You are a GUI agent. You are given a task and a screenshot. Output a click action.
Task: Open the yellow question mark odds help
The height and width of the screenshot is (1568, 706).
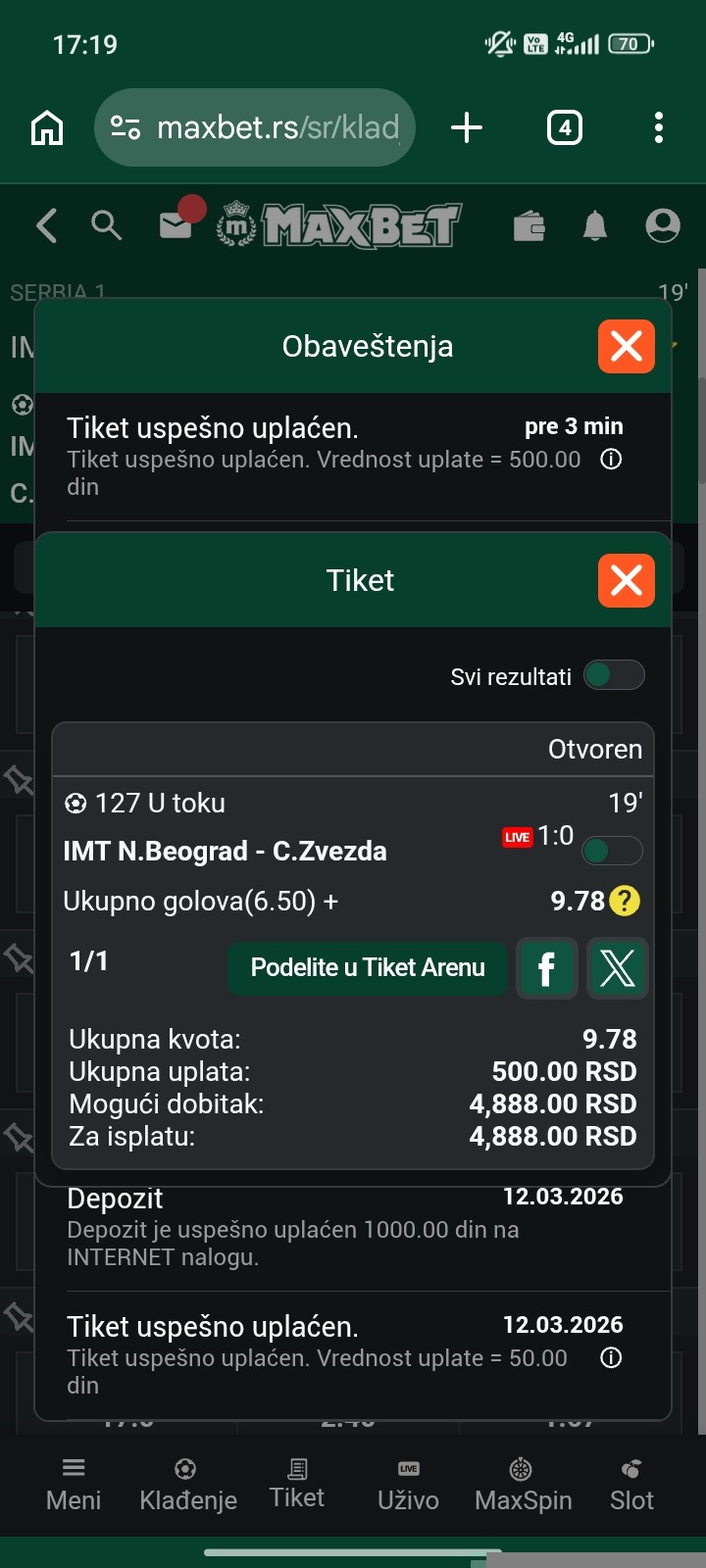(625, 901)
